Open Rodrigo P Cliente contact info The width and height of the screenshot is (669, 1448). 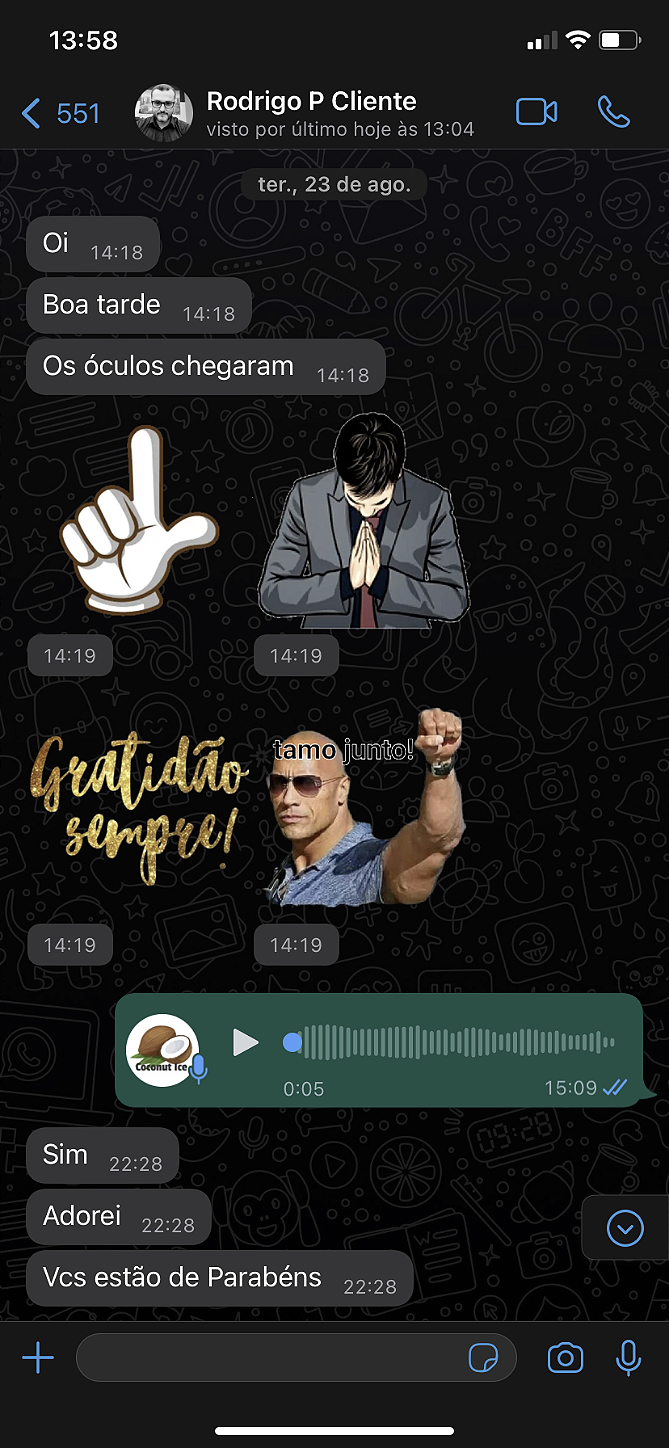(x=310, y=112)
